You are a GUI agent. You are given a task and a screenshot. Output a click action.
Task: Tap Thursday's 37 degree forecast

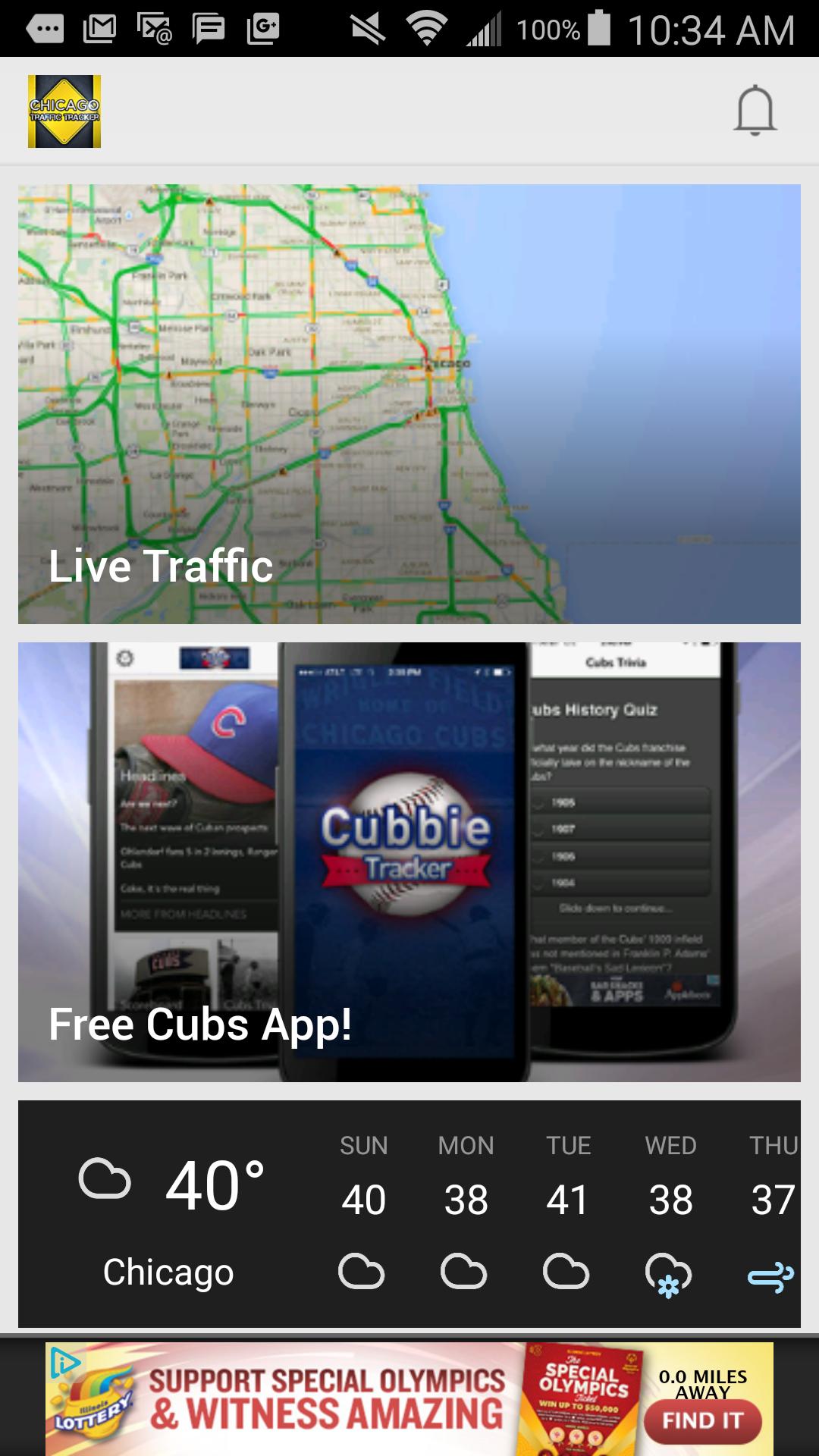point(773,1198)
